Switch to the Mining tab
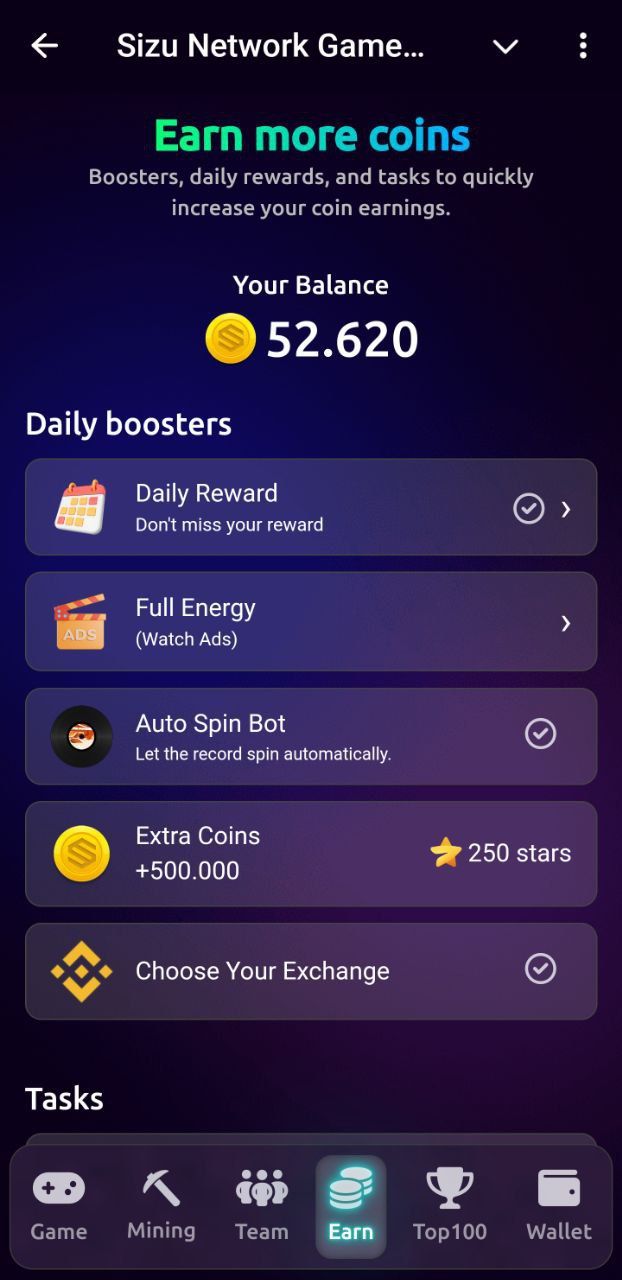 click(161, 1207)
